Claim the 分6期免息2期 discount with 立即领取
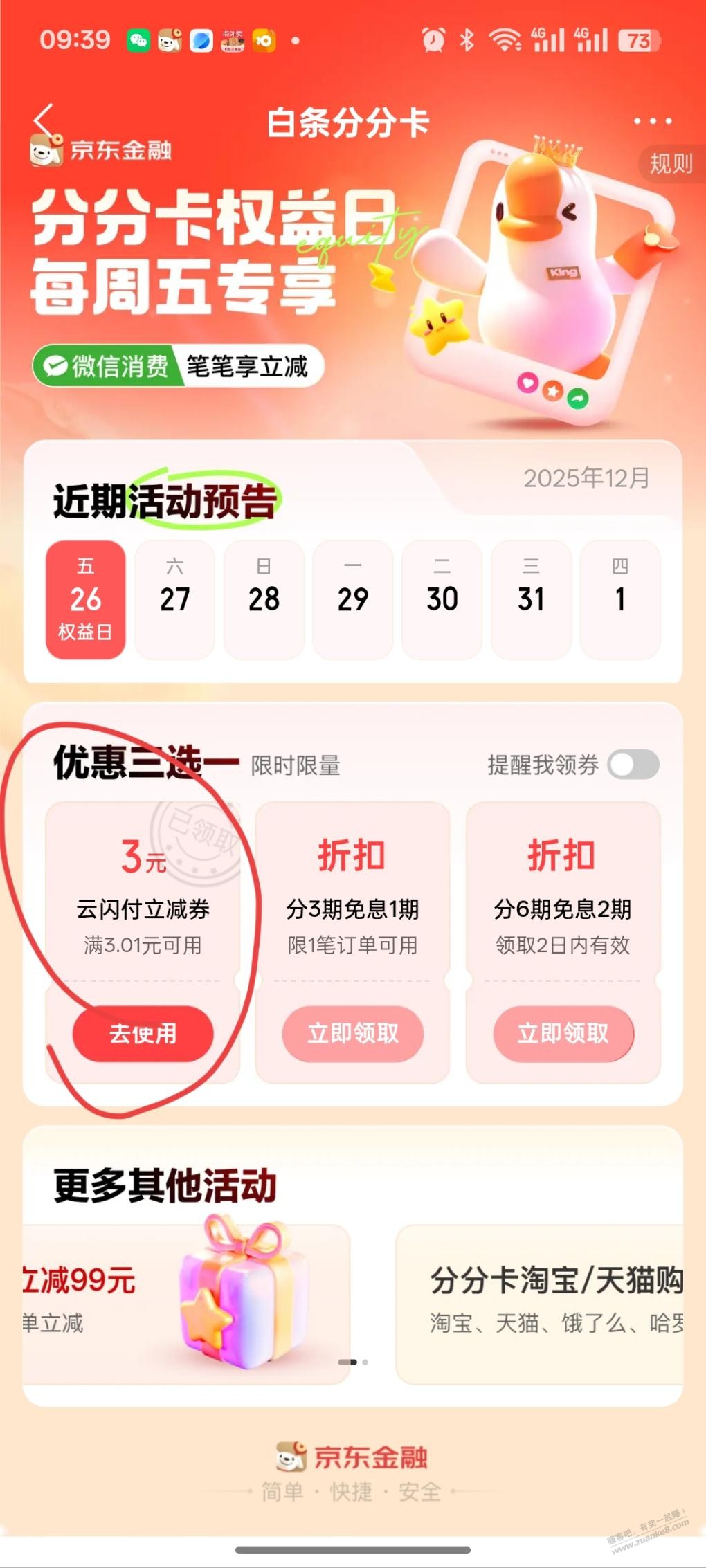Image resolution: width=706 pixels, height=1568 pixels. pos(563,1033)
